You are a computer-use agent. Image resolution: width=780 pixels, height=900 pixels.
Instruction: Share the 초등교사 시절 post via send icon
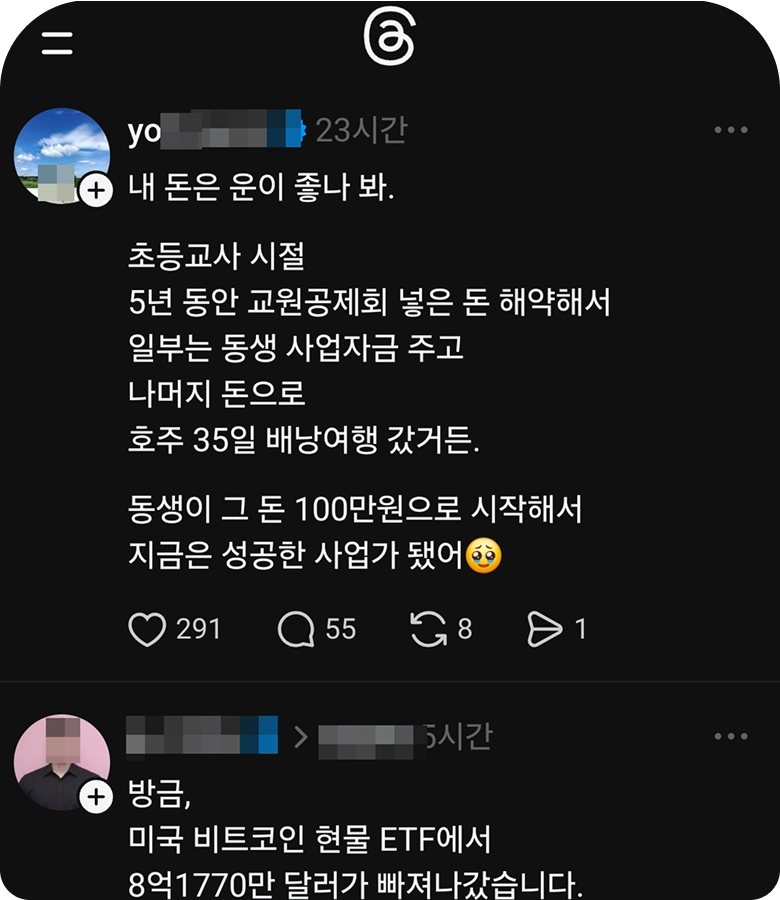(545, 629)
